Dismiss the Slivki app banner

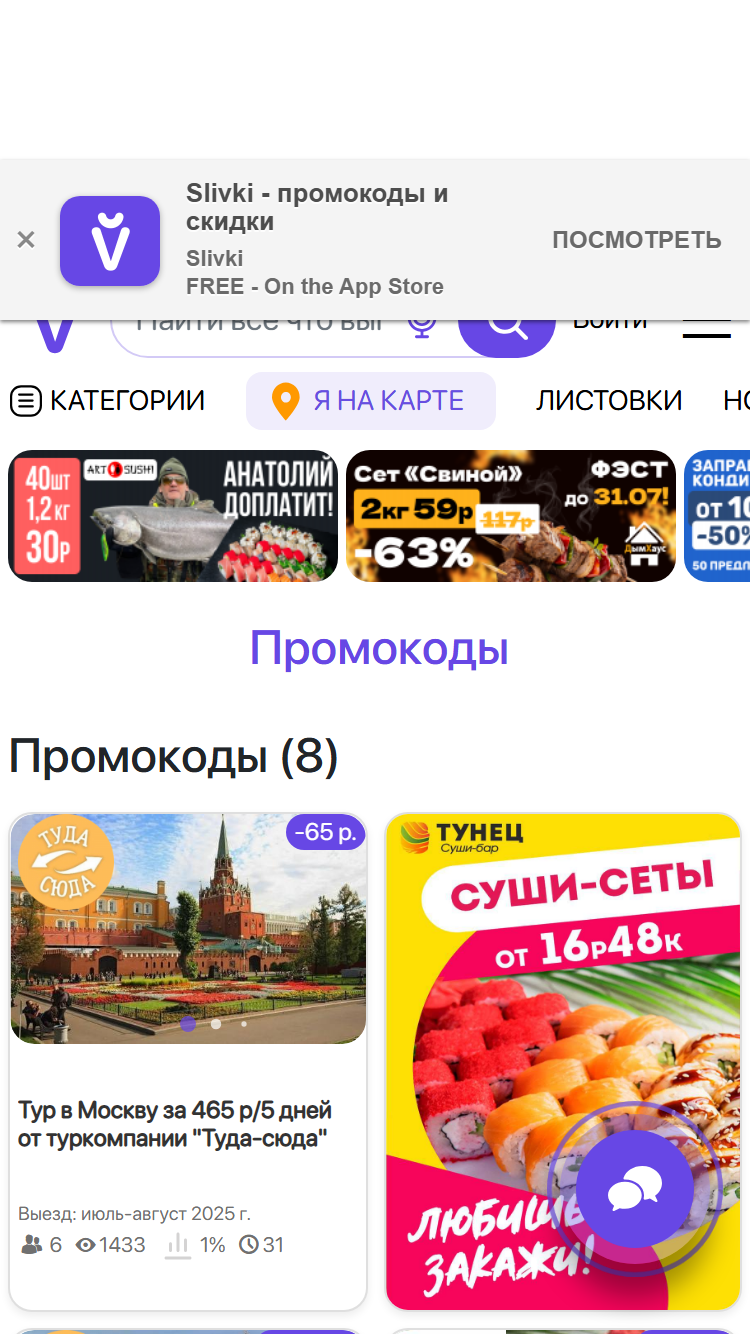[26, 240]
